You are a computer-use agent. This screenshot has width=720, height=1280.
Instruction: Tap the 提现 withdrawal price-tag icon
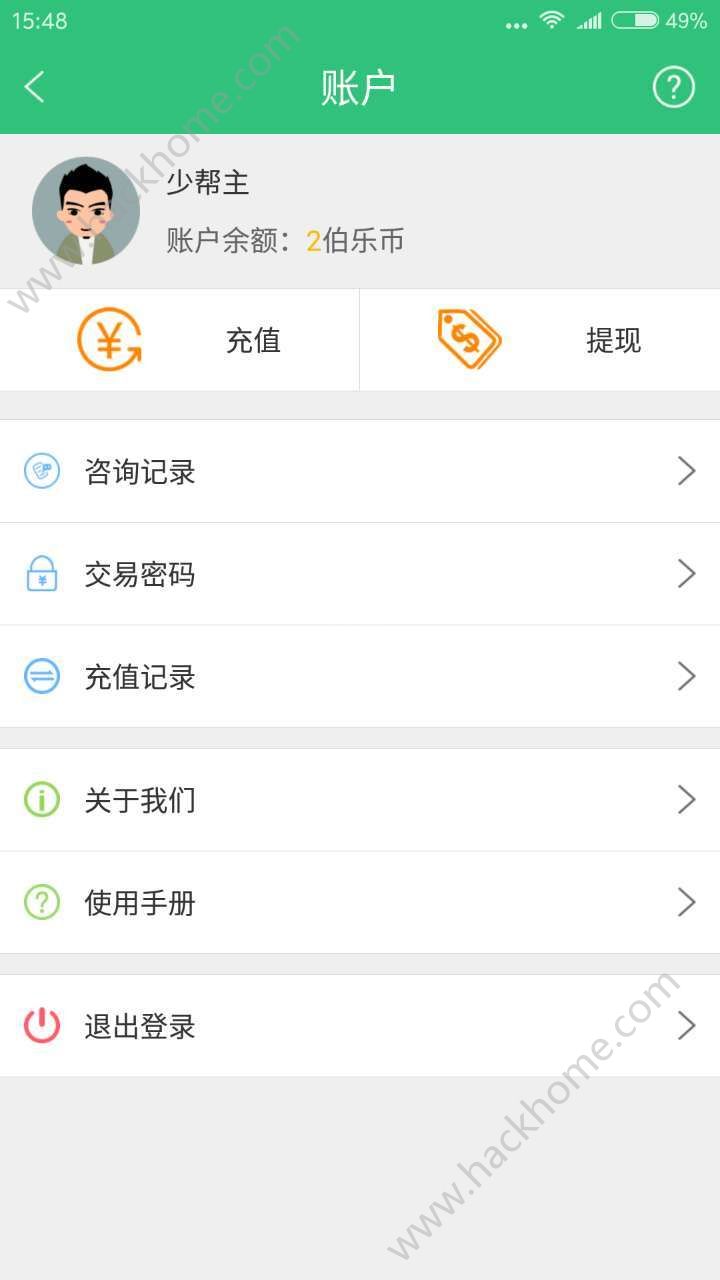pyautogui.click(x=466, y=340)
